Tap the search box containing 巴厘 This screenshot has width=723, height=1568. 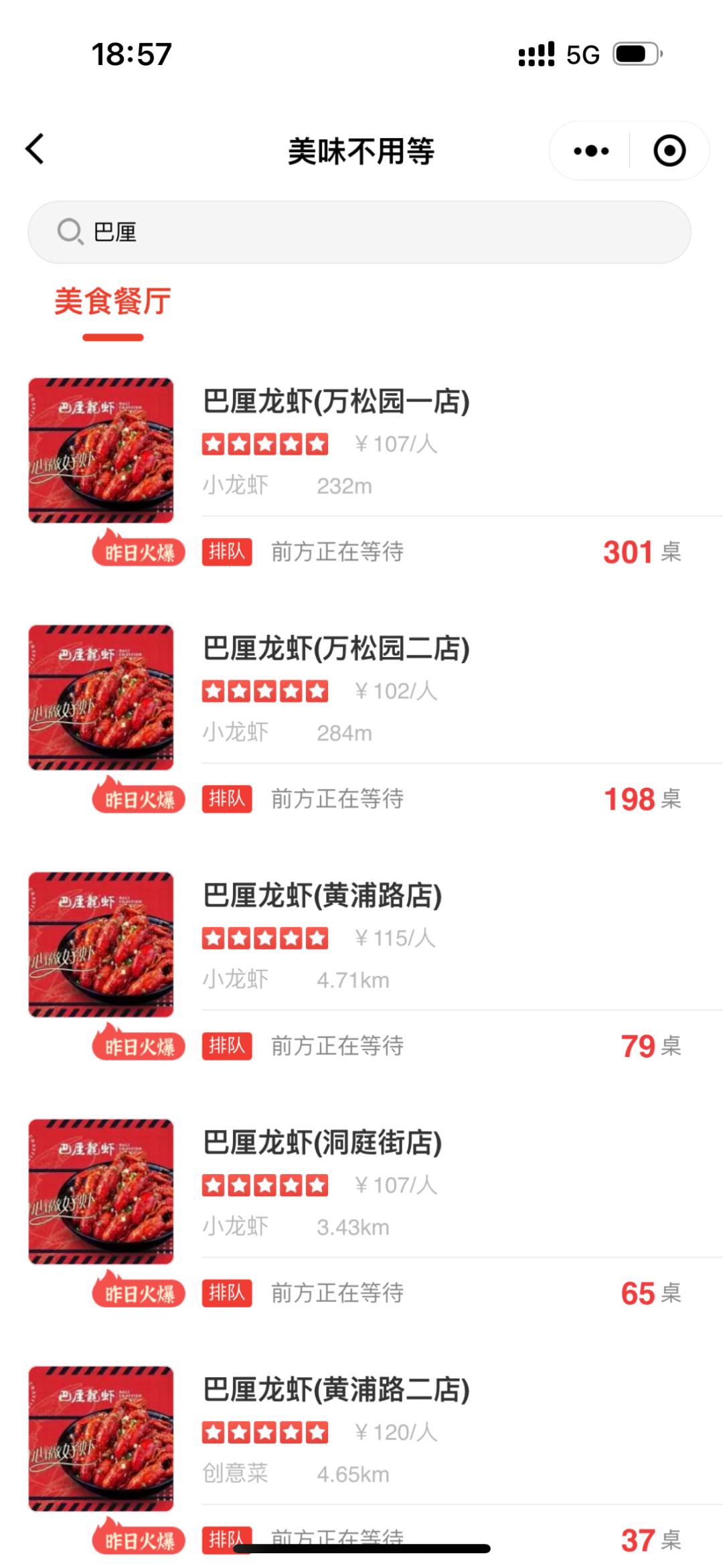point(359,232)
